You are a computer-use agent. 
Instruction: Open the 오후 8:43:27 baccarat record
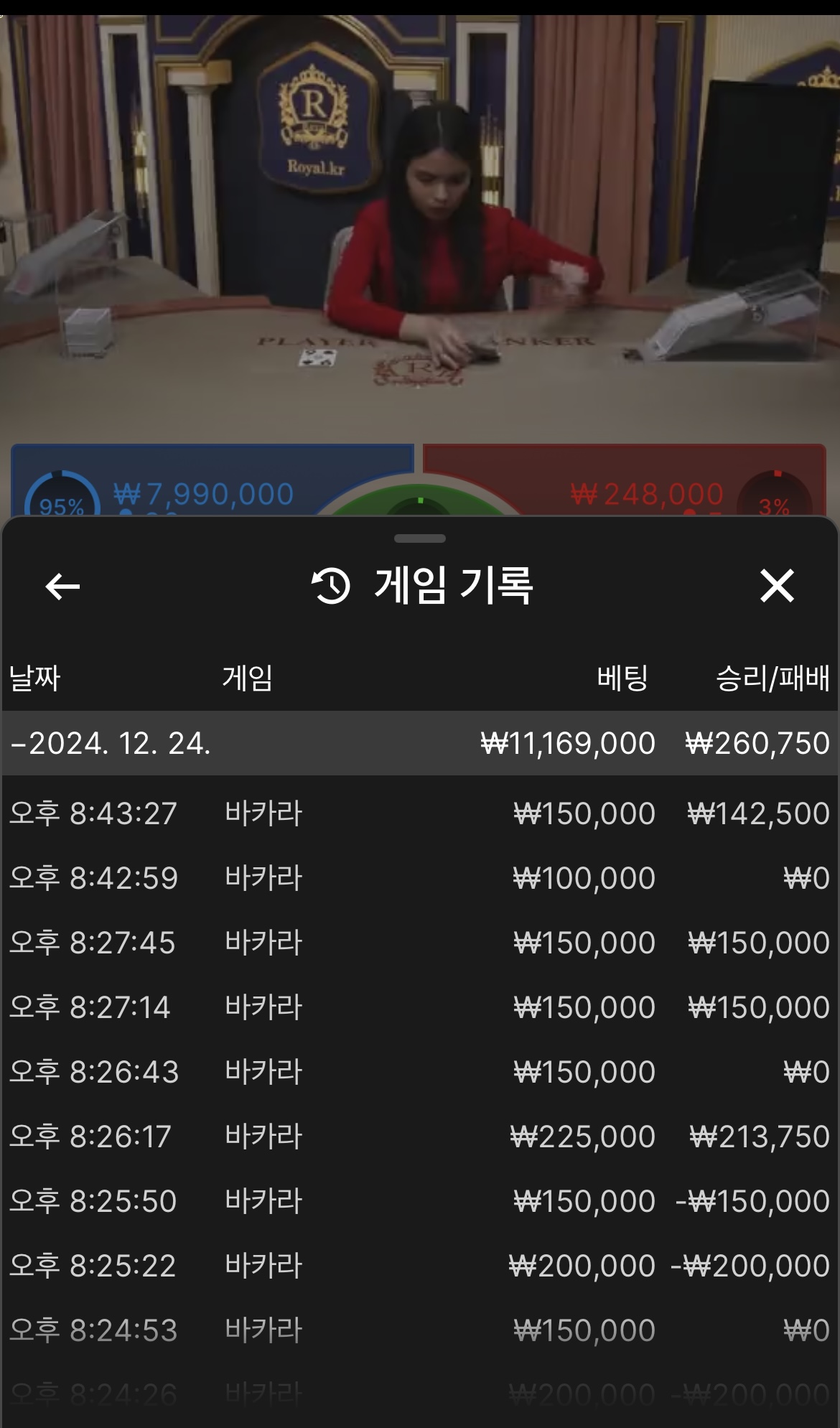(x=419, y=813)
